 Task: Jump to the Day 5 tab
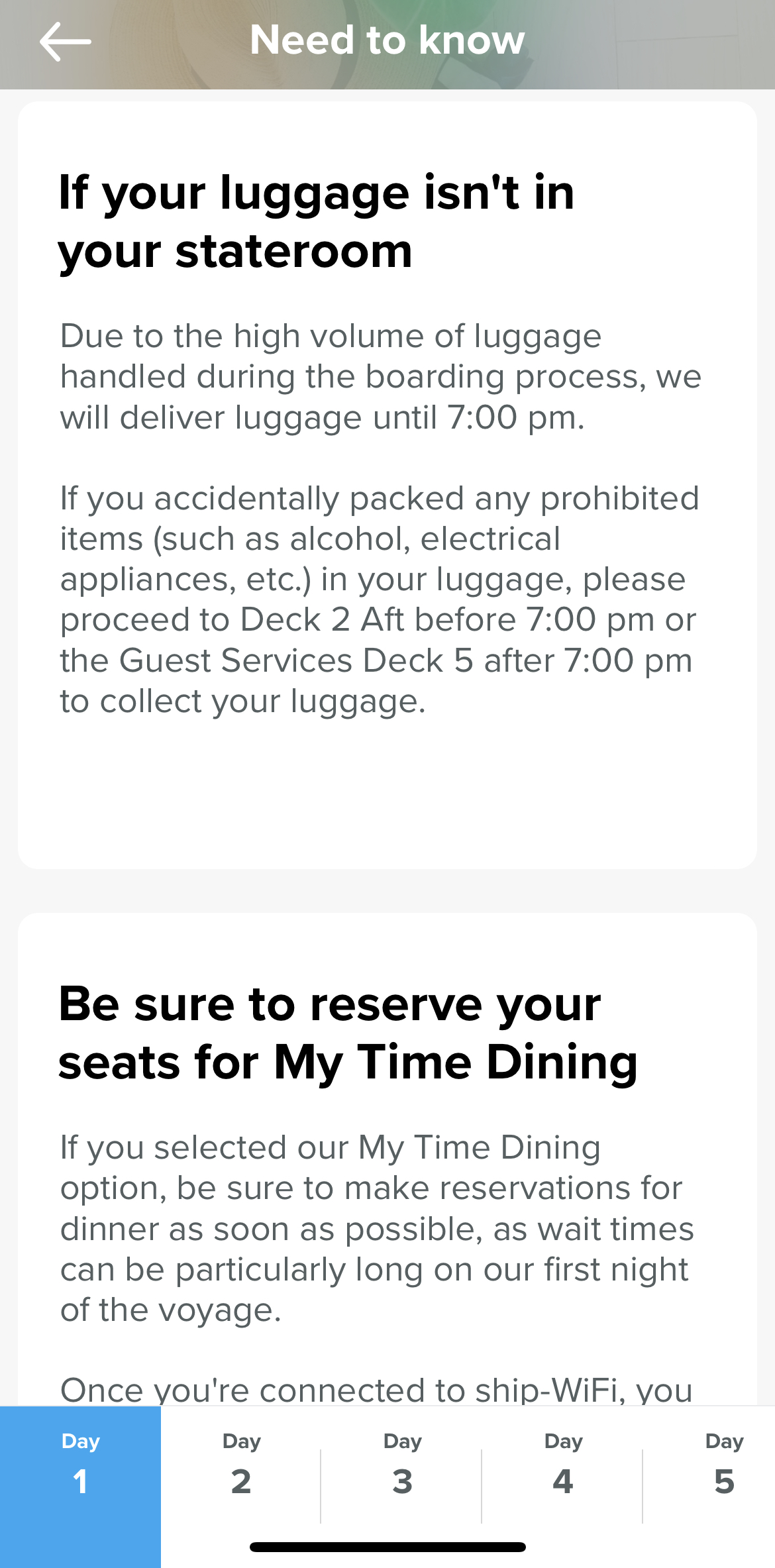tap(723, 1486)
